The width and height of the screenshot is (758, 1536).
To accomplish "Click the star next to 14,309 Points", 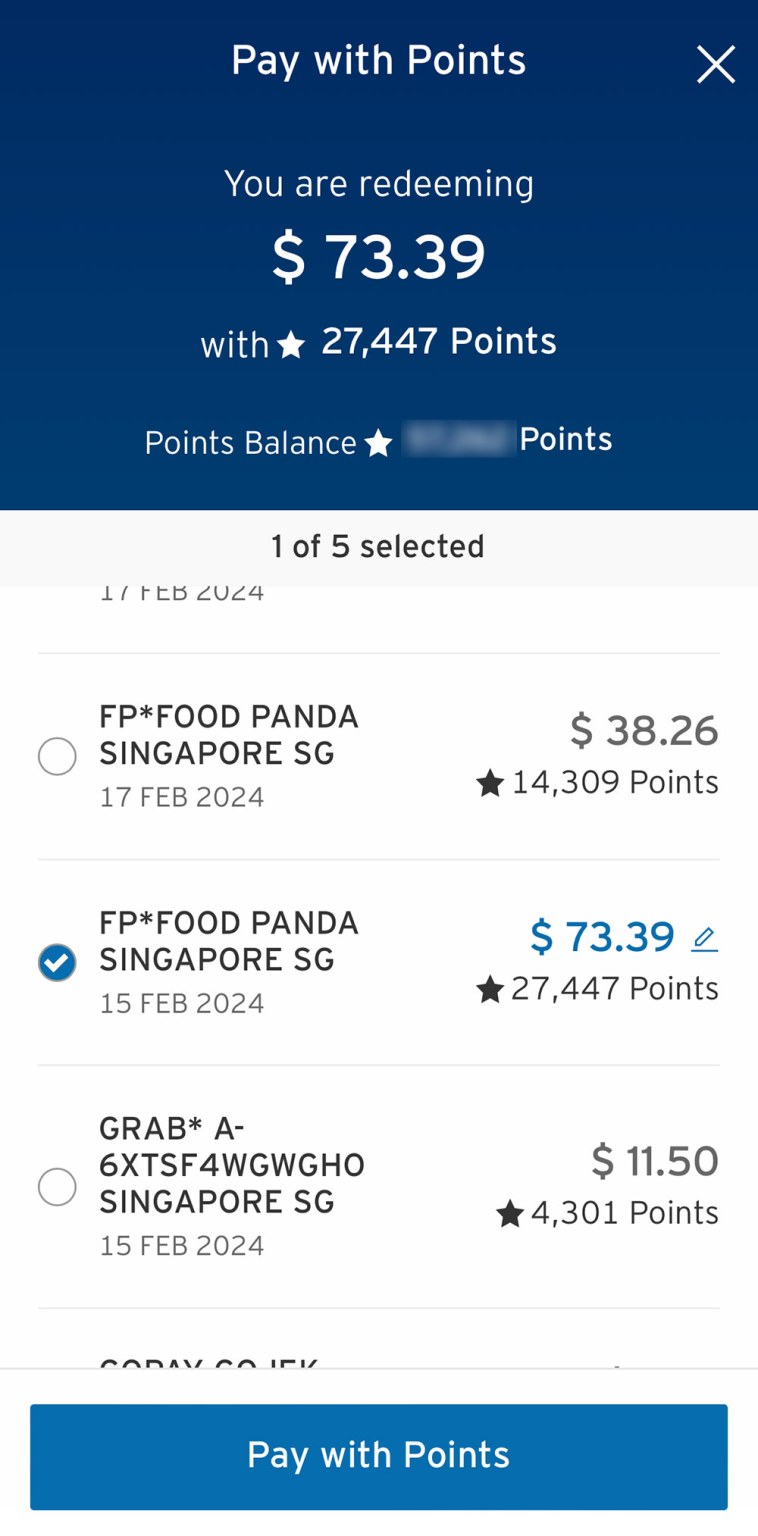I will pos(490,784).
